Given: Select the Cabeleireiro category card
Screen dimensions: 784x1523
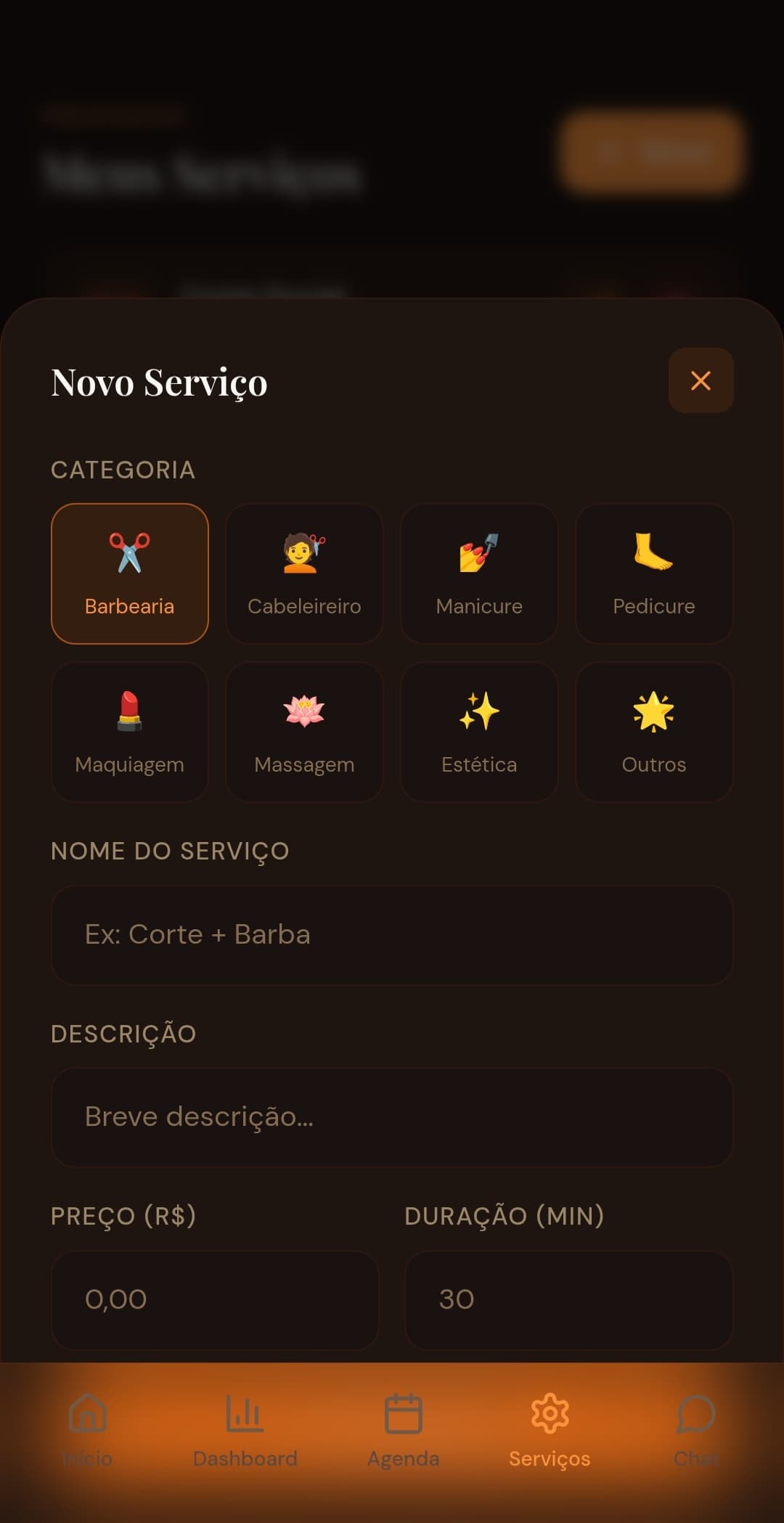Looking at the screenshot, I should (304, 573).
